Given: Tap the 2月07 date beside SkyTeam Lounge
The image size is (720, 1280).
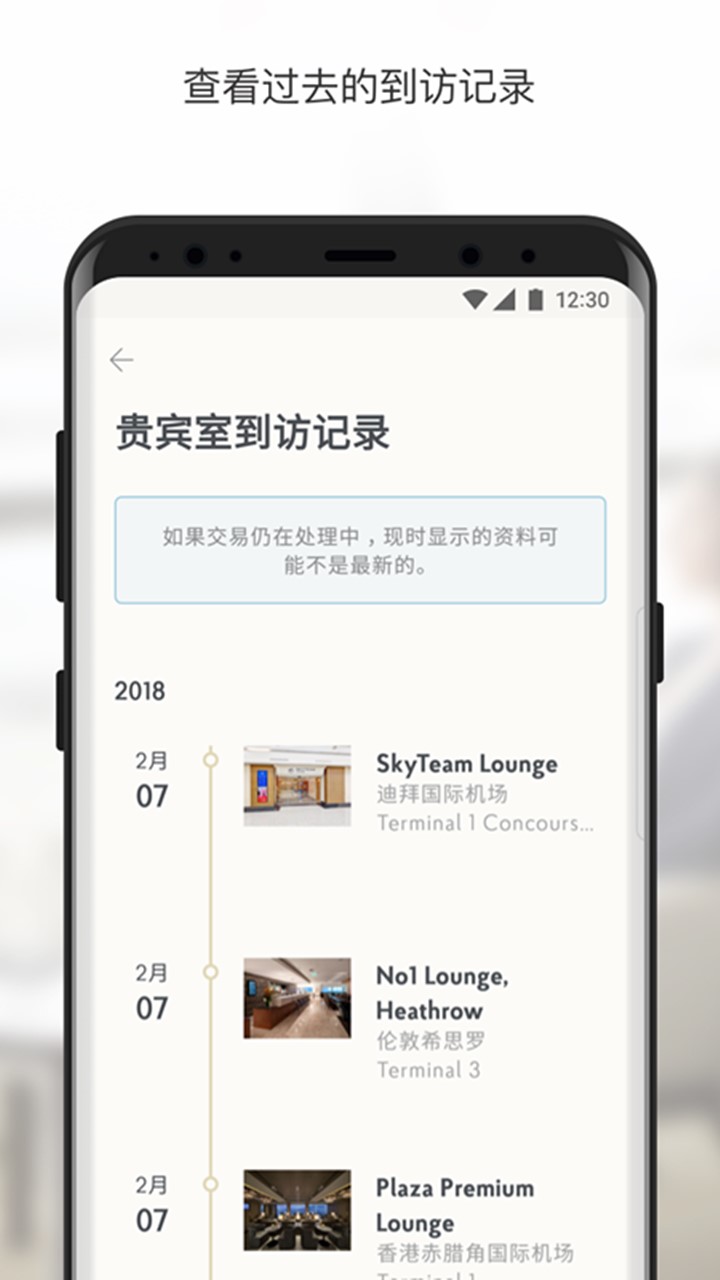Looking at the screenshot, I should pos(151,780).
